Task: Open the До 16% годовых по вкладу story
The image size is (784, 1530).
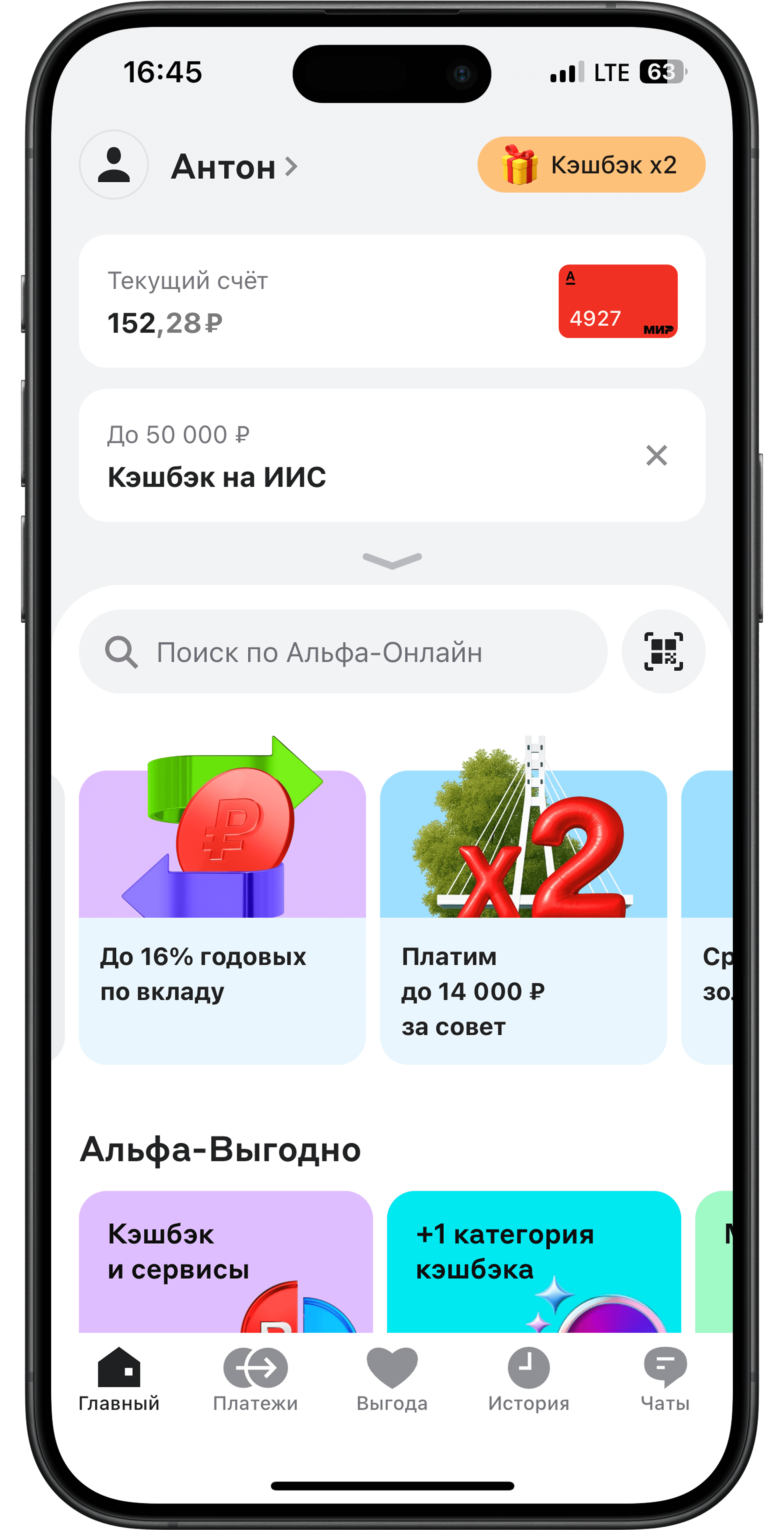Action: click(222, 917)
